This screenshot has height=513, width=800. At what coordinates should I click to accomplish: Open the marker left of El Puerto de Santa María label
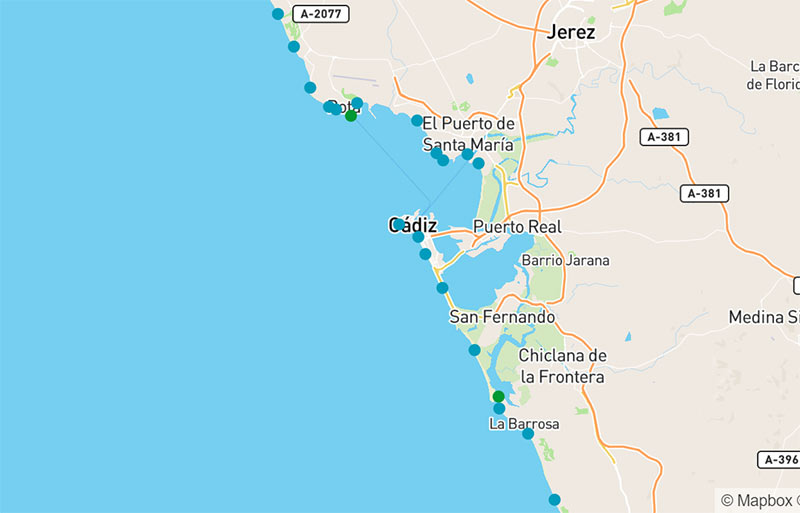click(416, 121)
